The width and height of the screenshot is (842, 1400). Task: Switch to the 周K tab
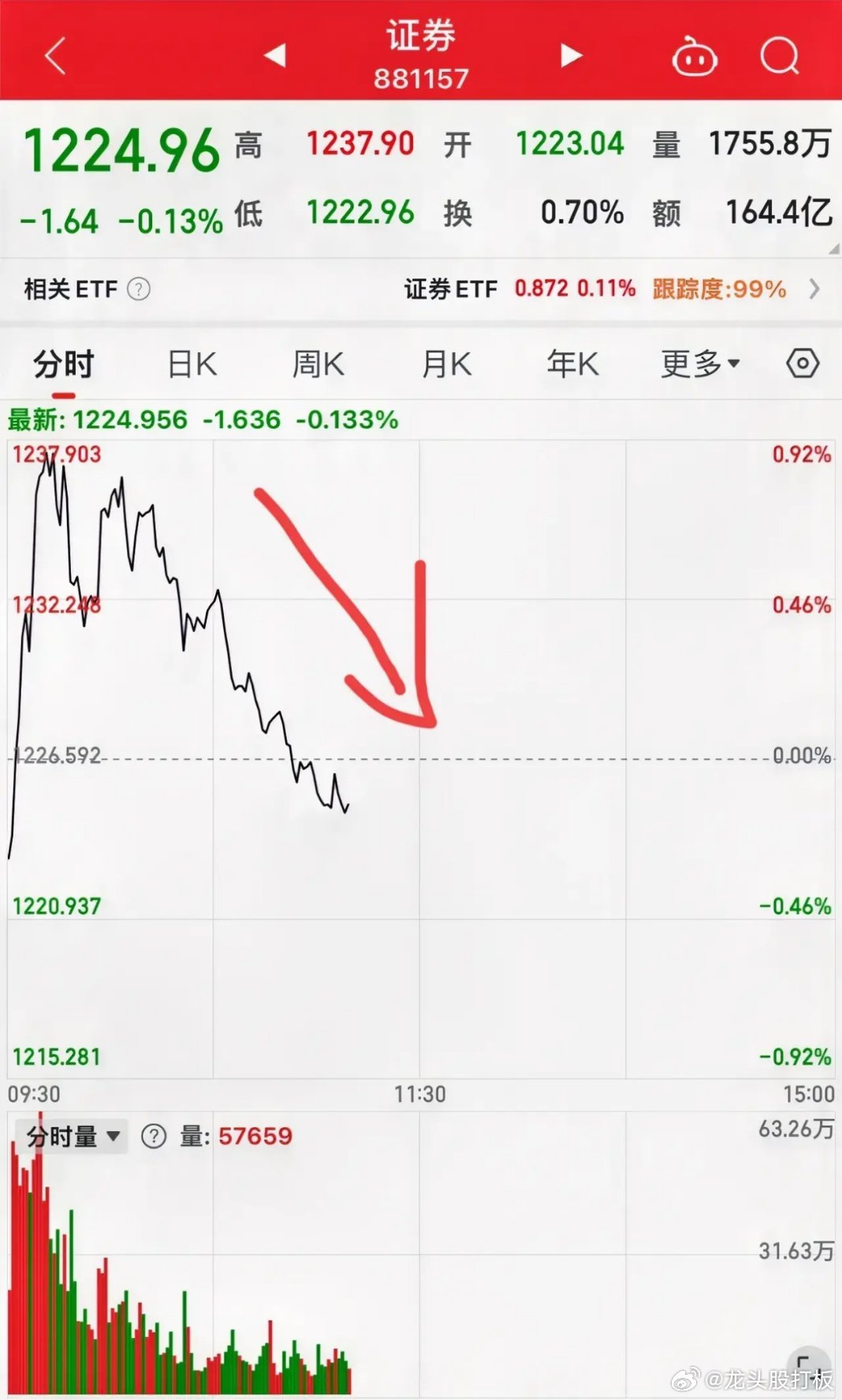[318, 363]
